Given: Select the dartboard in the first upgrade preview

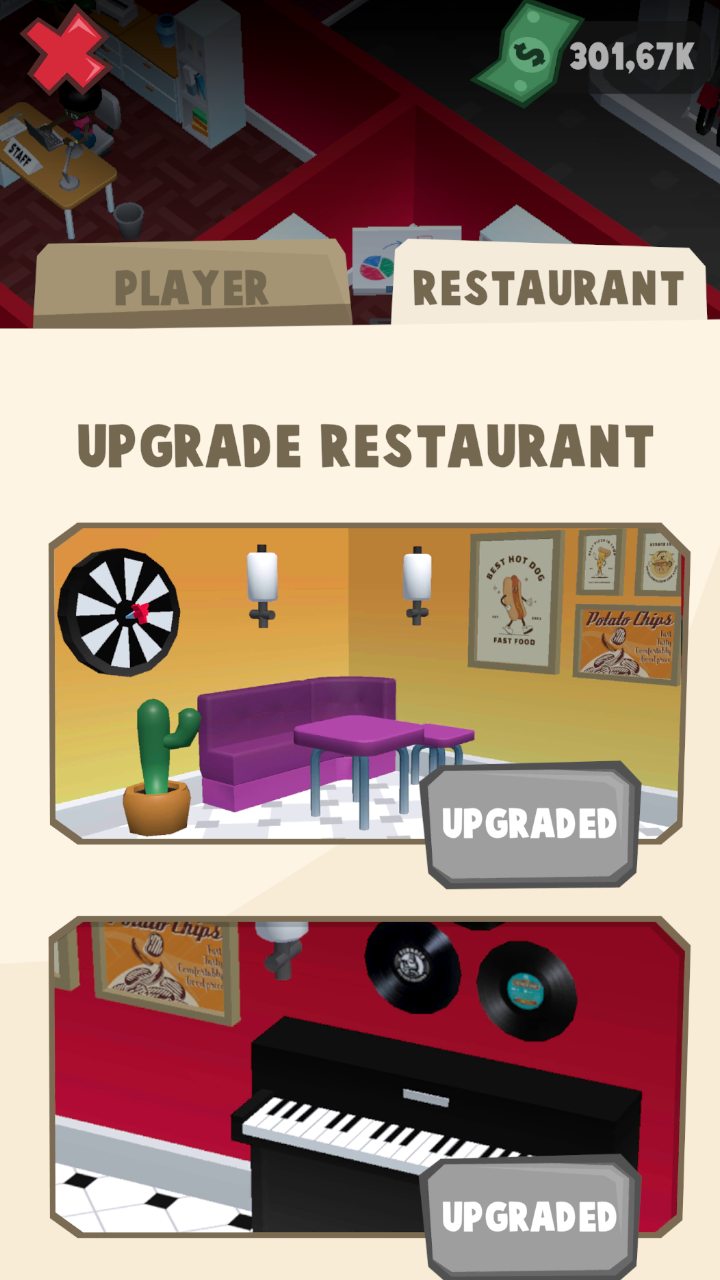Looking at the screenshot, I should 120,613.
